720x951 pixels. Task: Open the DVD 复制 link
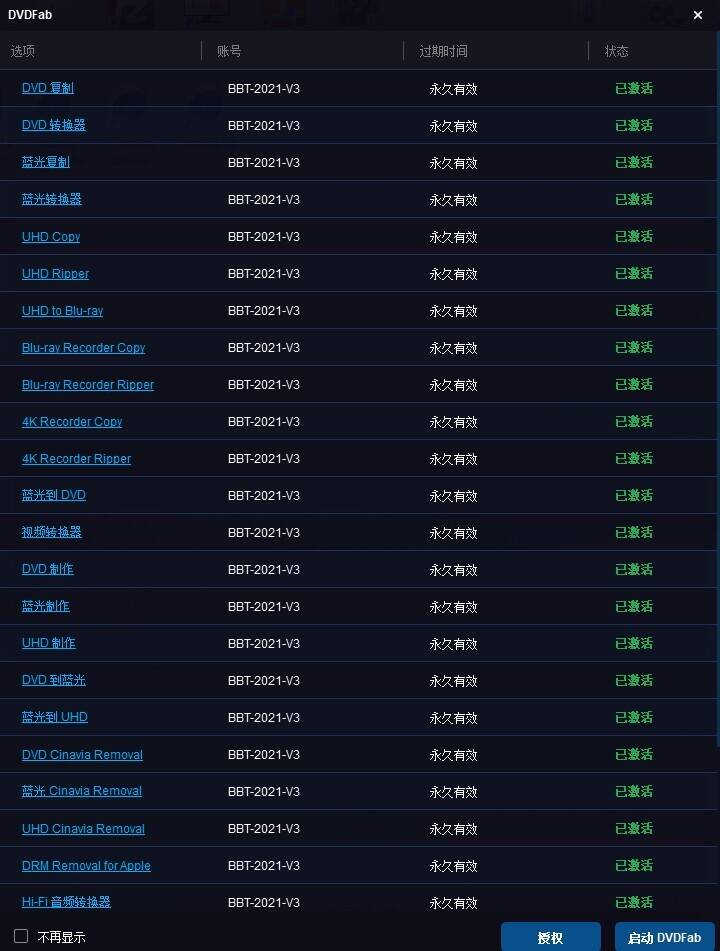(x=48, y=88)
